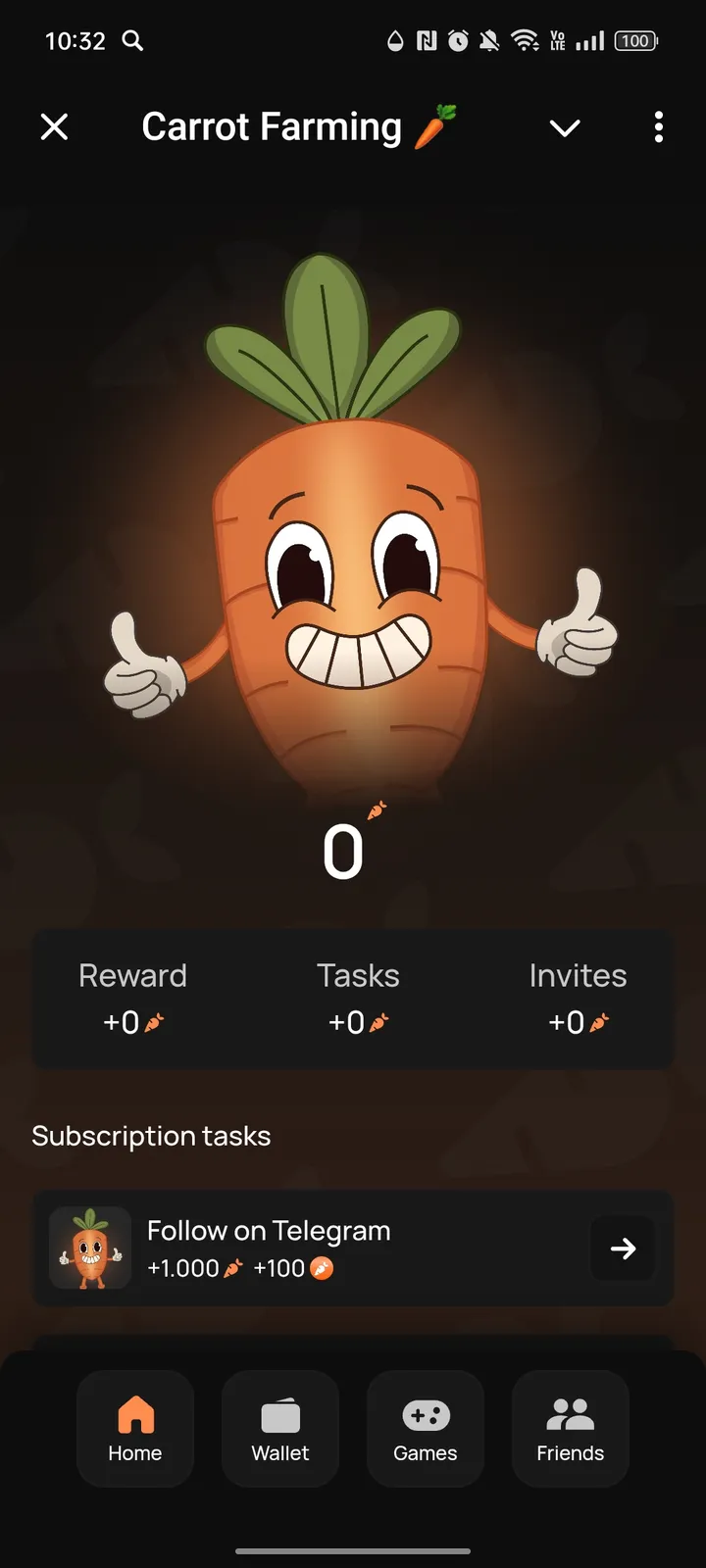Screen dimensions: 706x1568
Task: Tap the arrow button on the Telegram task
Action: (623, 1249)
